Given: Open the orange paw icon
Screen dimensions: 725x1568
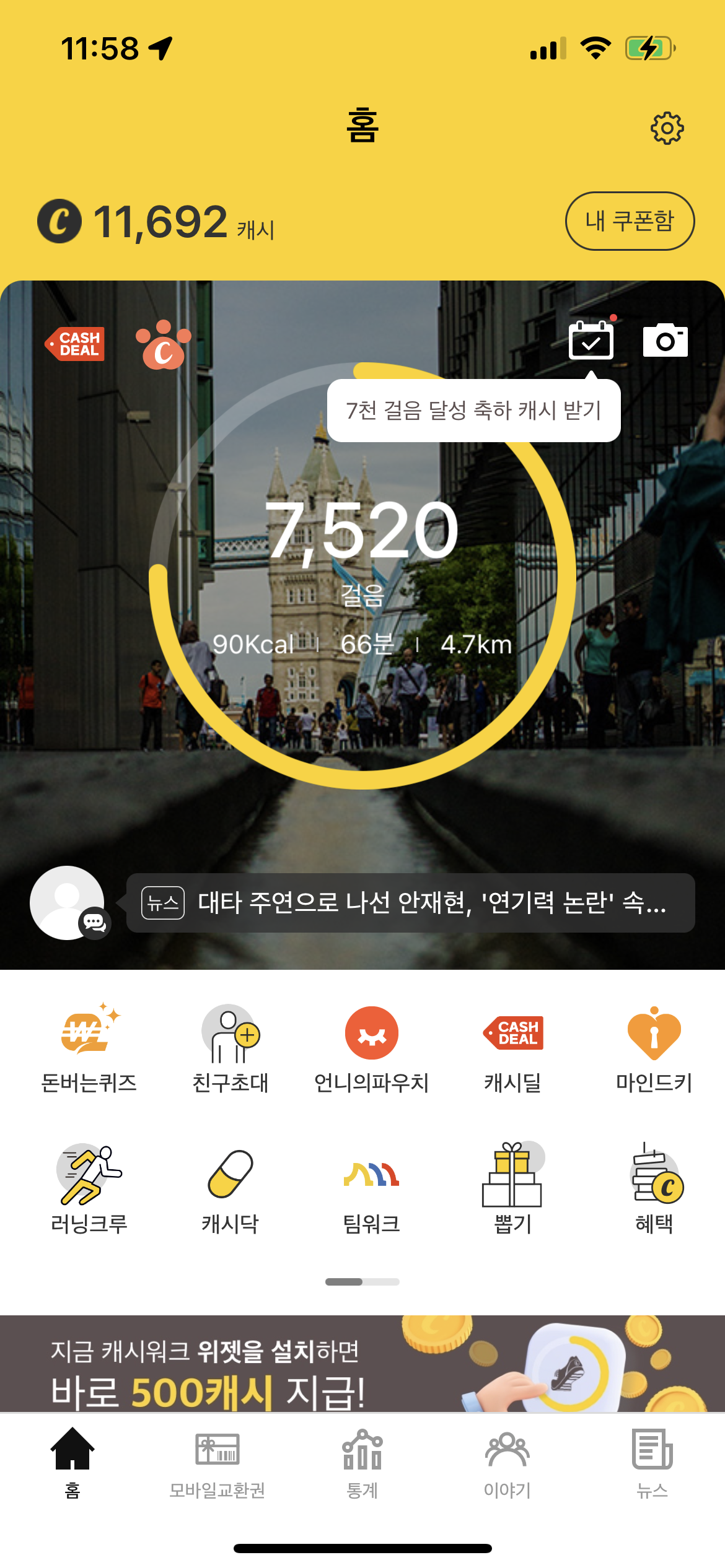Looking at the screenshot, I should pyautogui.click(x=164, y=345).
